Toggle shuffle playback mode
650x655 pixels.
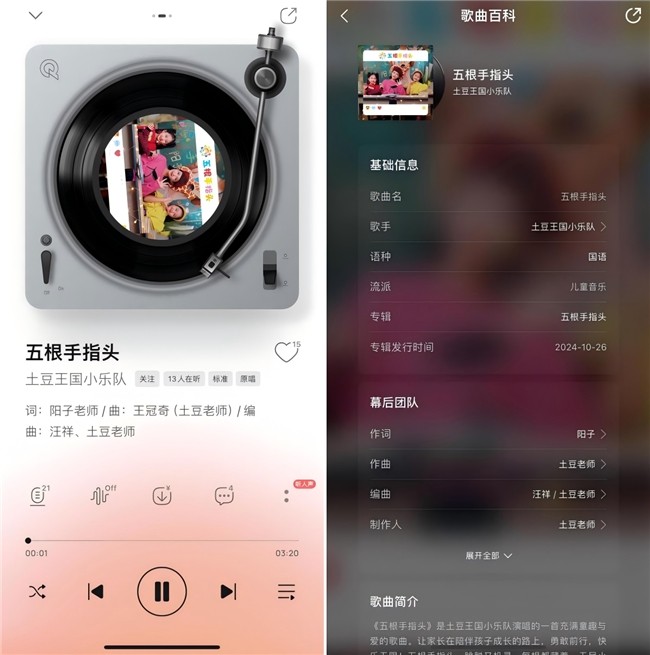point(37,591)
